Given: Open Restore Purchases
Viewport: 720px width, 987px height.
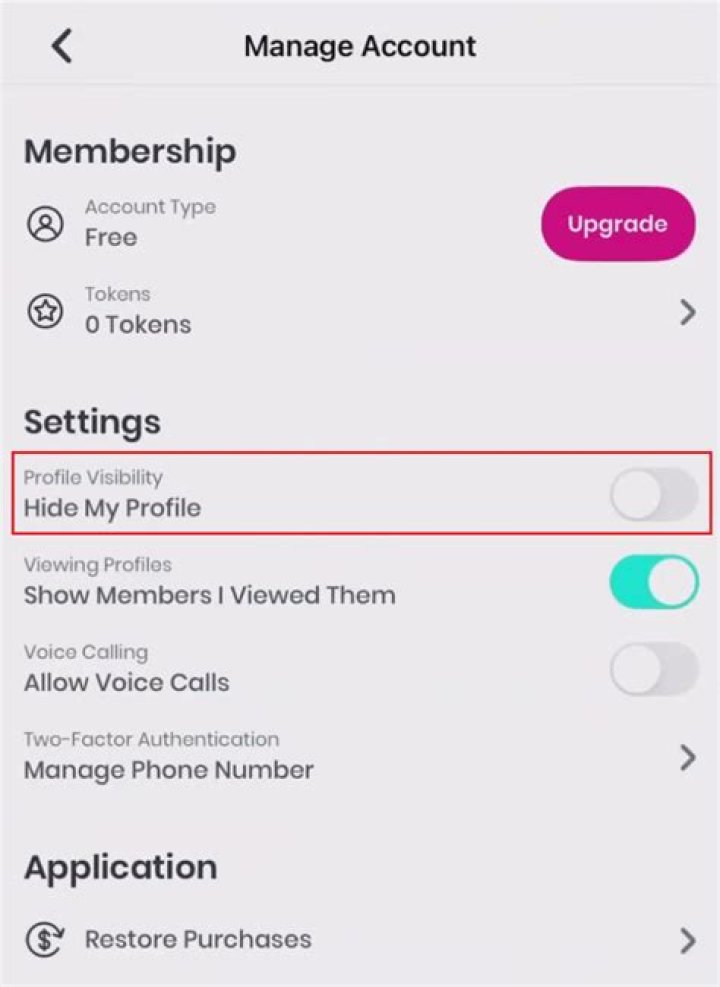Looking at the screenshot, I should point(360,940).
